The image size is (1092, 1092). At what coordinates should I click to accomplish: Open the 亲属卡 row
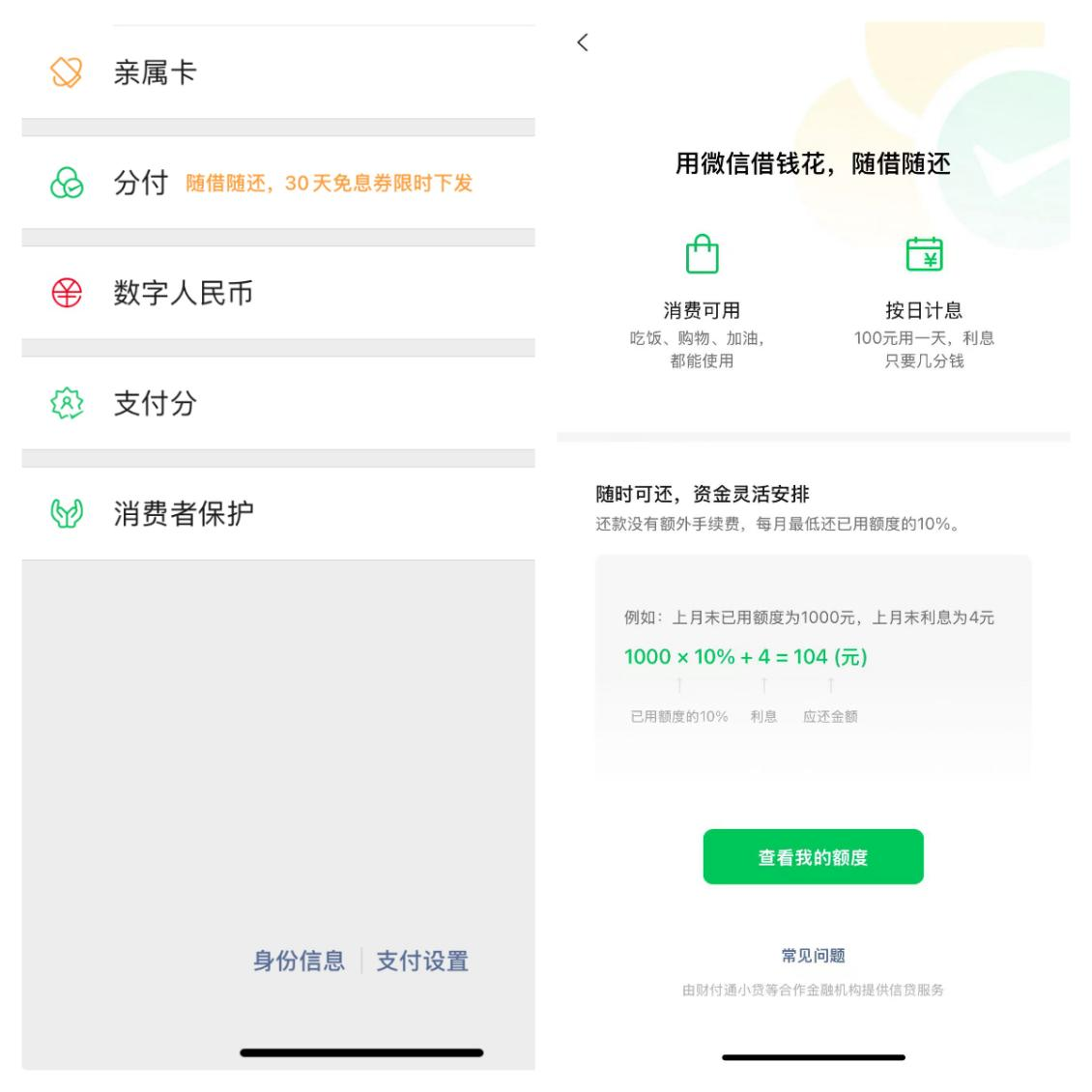click(x=155, y=72)
